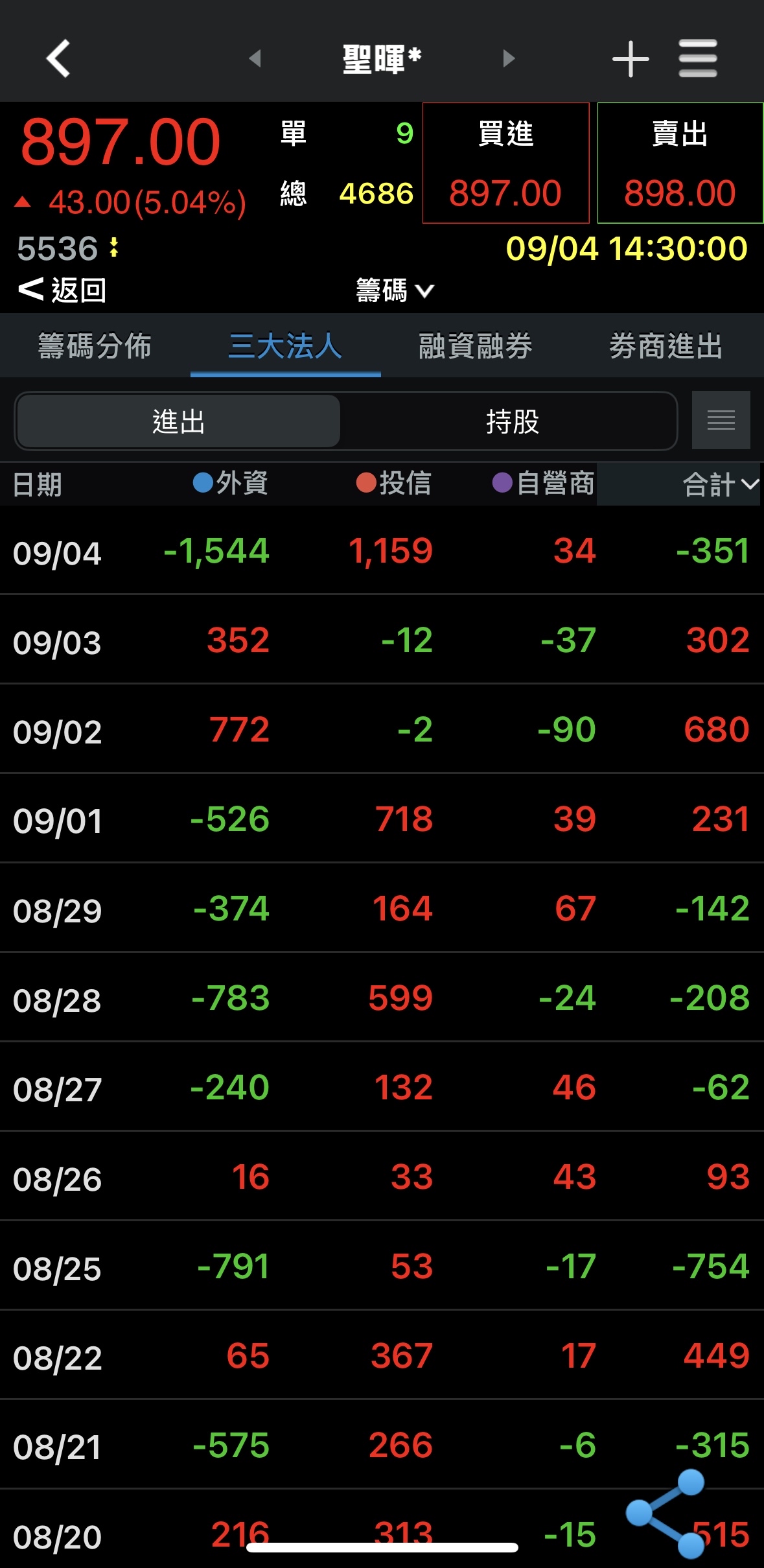Expand the 合計 column dropdown
The height and width of the screenshot is (1568, 764).
click(x=721, y=484)
